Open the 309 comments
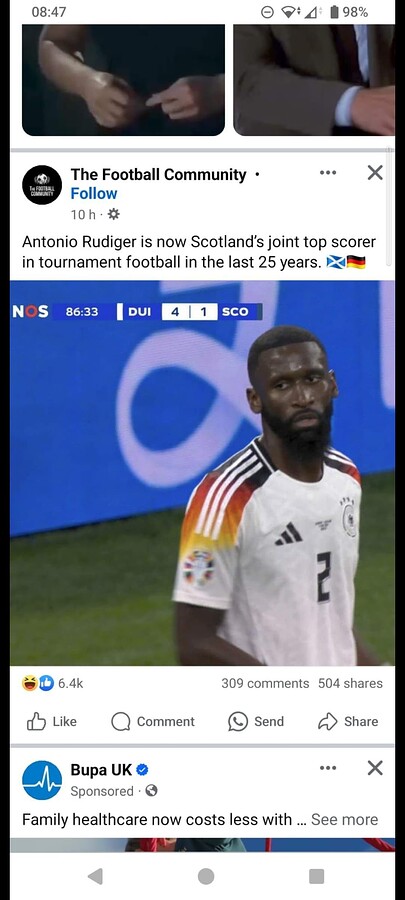The image size is (405, 900). point(265,683)
